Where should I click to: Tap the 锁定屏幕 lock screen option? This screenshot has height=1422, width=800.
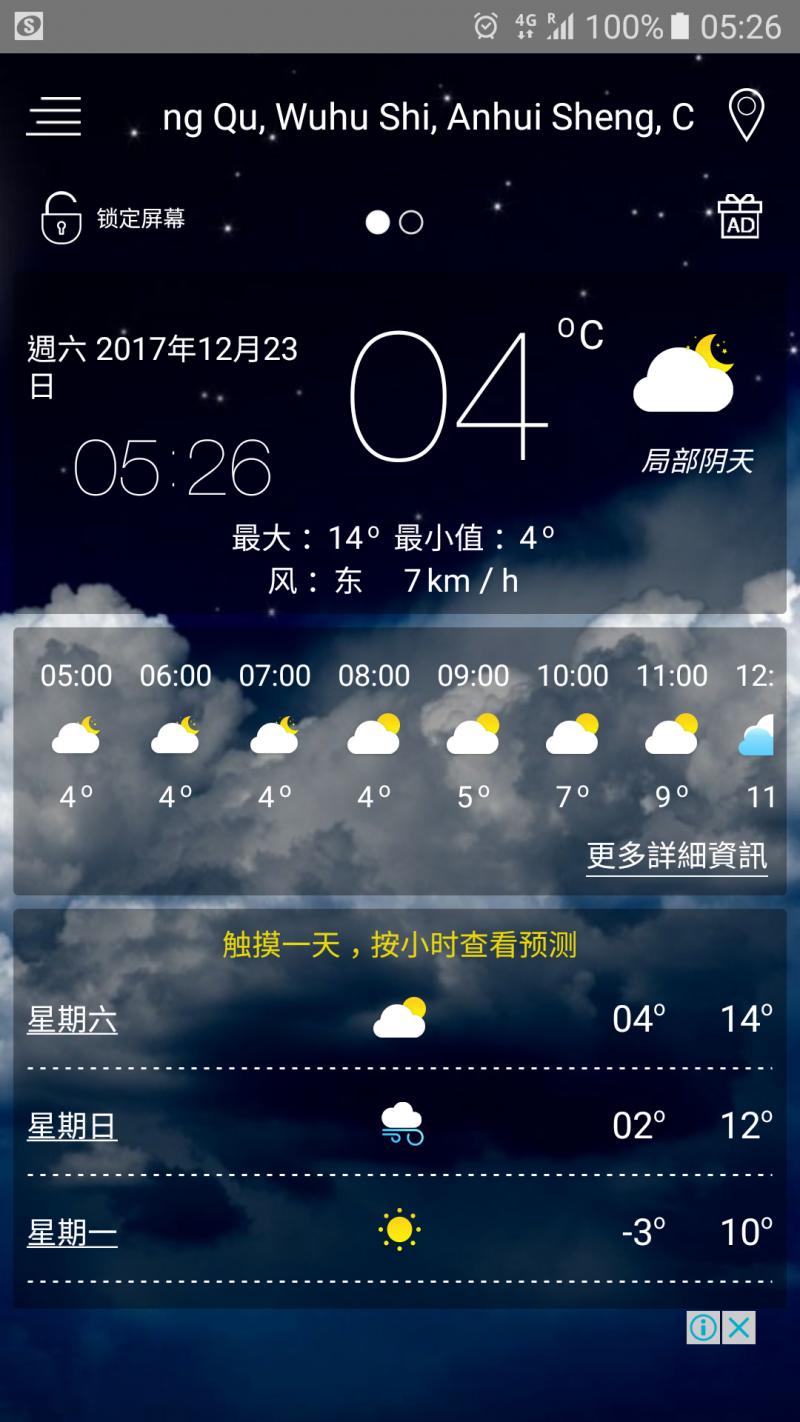pos(113,218)
